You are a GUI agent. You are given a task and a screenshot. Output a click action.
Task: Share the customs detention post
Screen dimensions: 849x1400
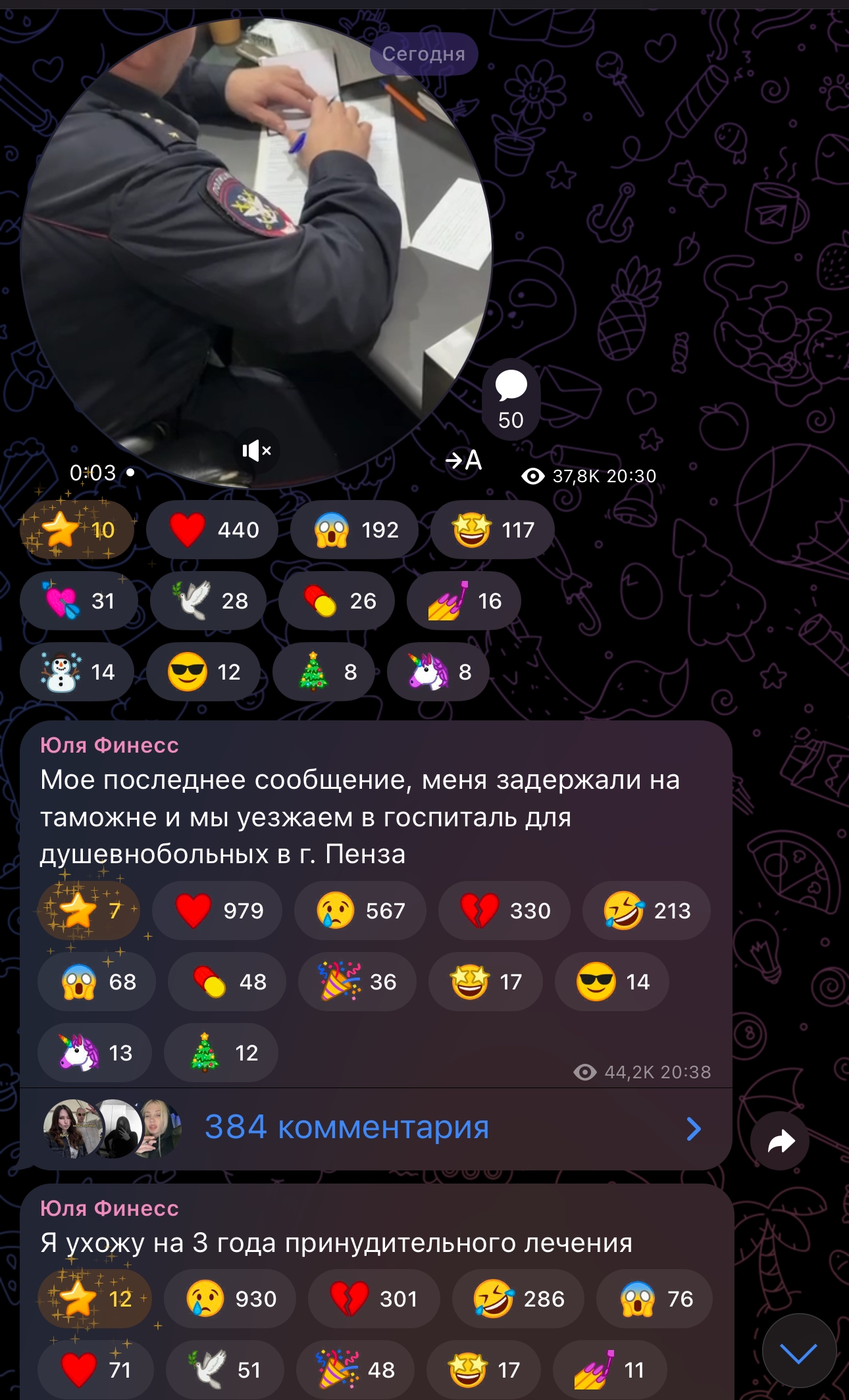[780, 1141]
